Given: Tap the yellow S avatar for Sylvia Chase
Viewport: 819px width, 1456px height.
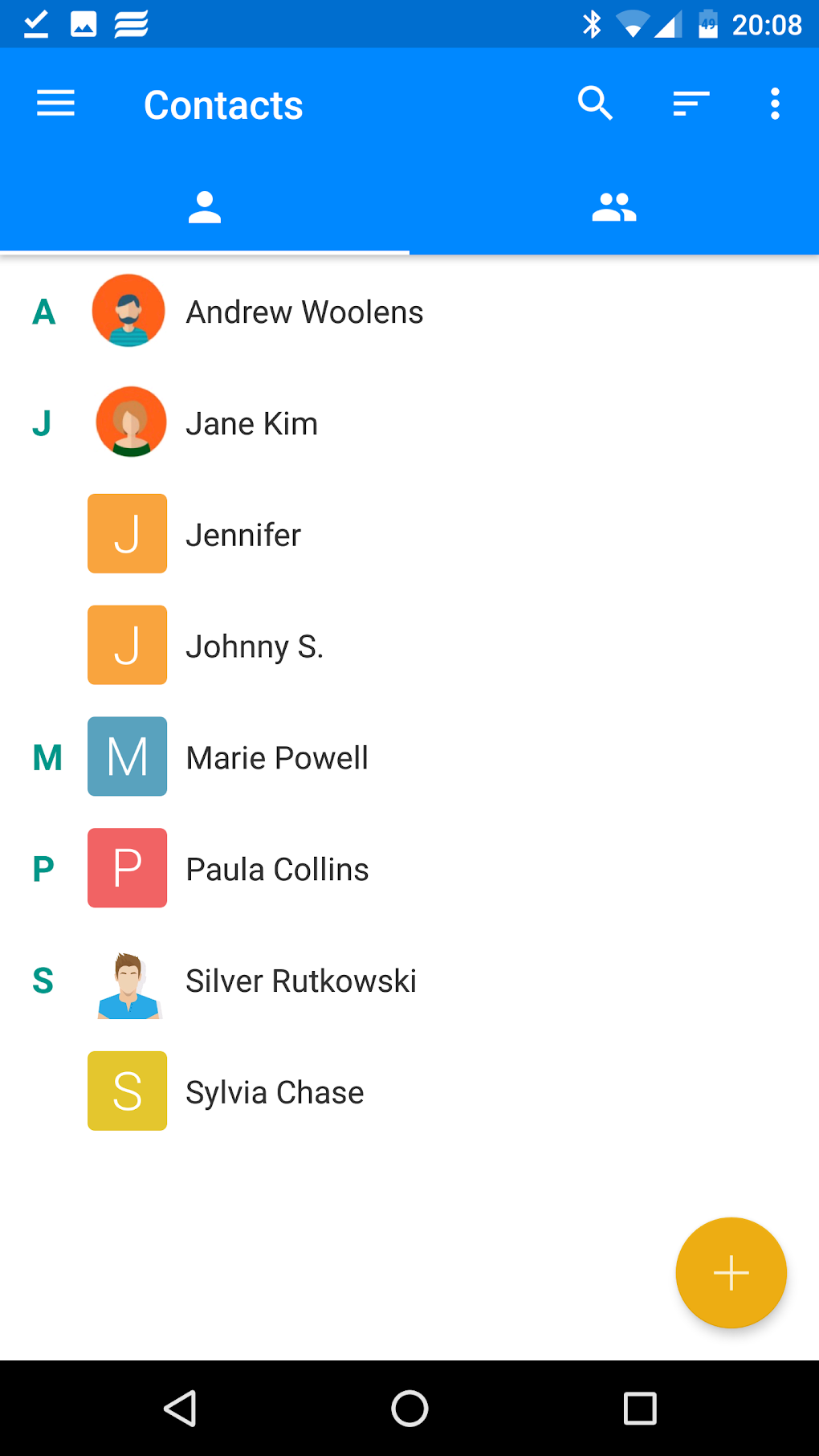Looking at the screenshot, I should 126,1091.
